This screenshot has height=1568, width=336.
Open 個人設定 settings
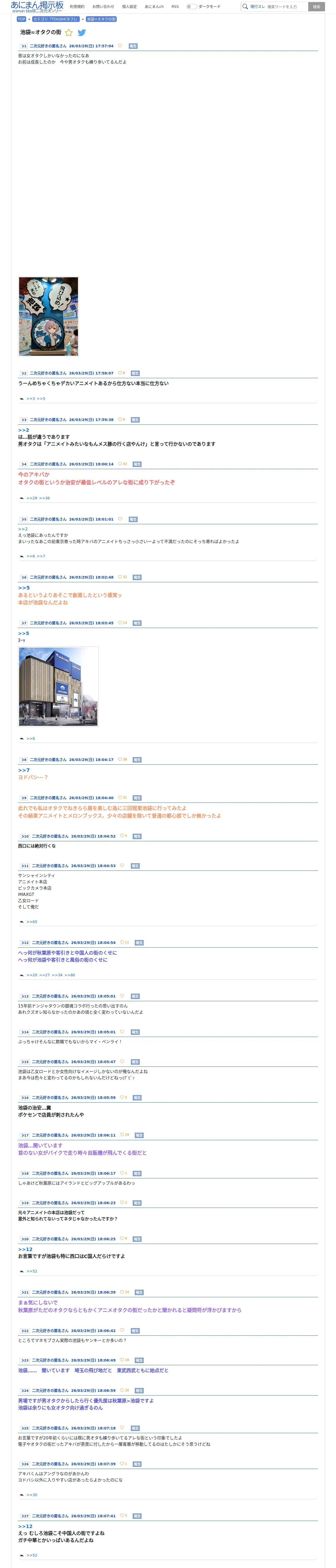pos(129,7)
